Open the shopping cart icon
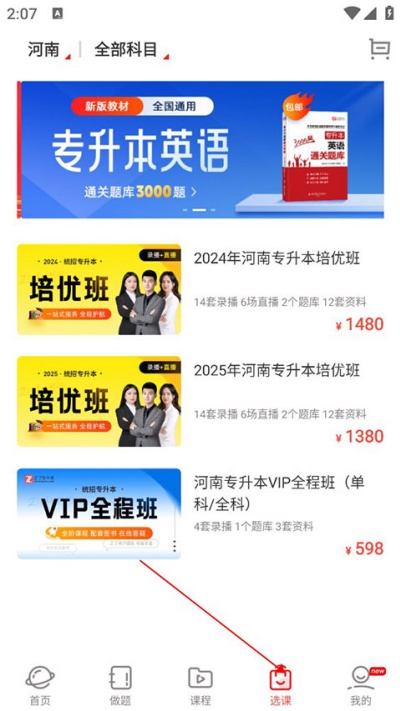Viewport: 400px width, 711px height. tap(379, 49)
